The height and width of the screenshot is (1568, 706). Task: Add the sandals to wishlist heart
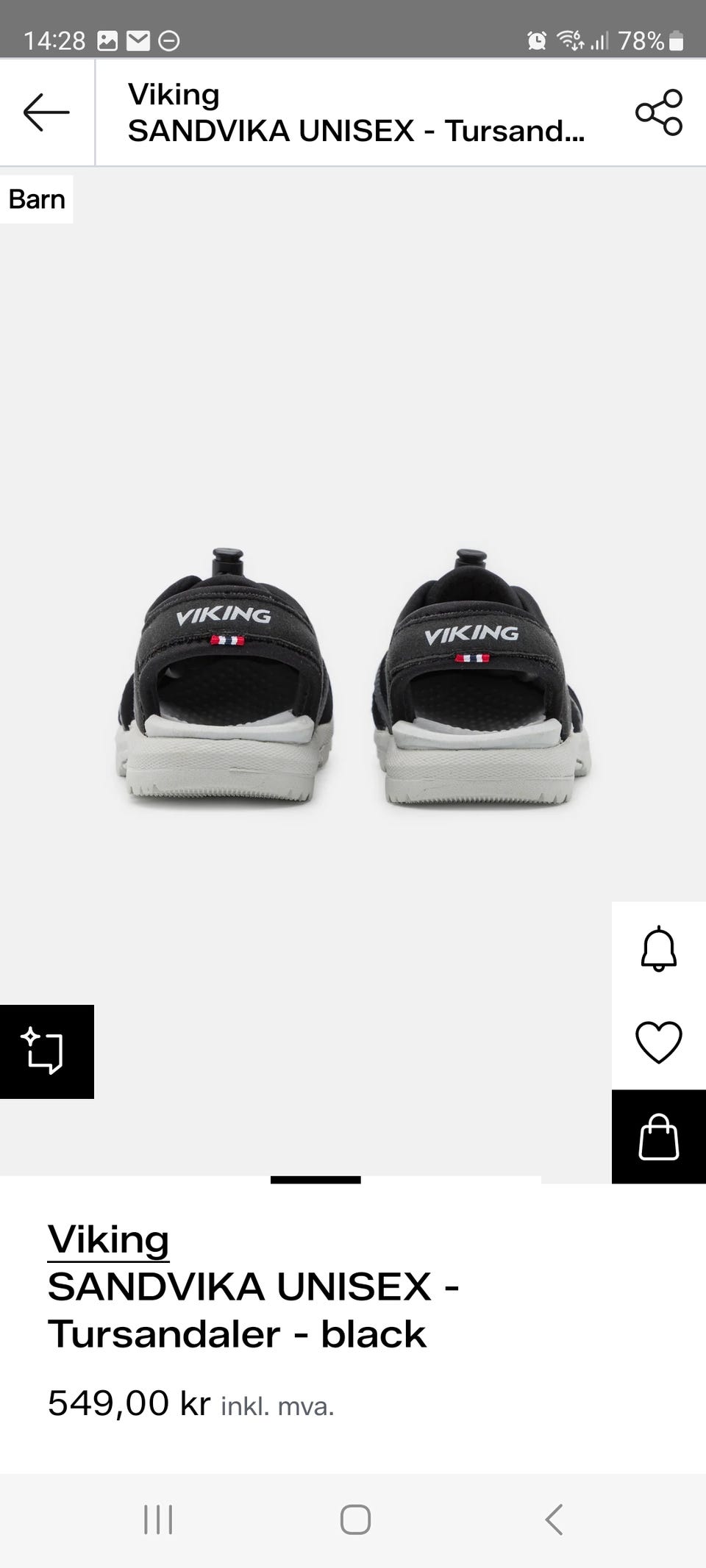658,1042
